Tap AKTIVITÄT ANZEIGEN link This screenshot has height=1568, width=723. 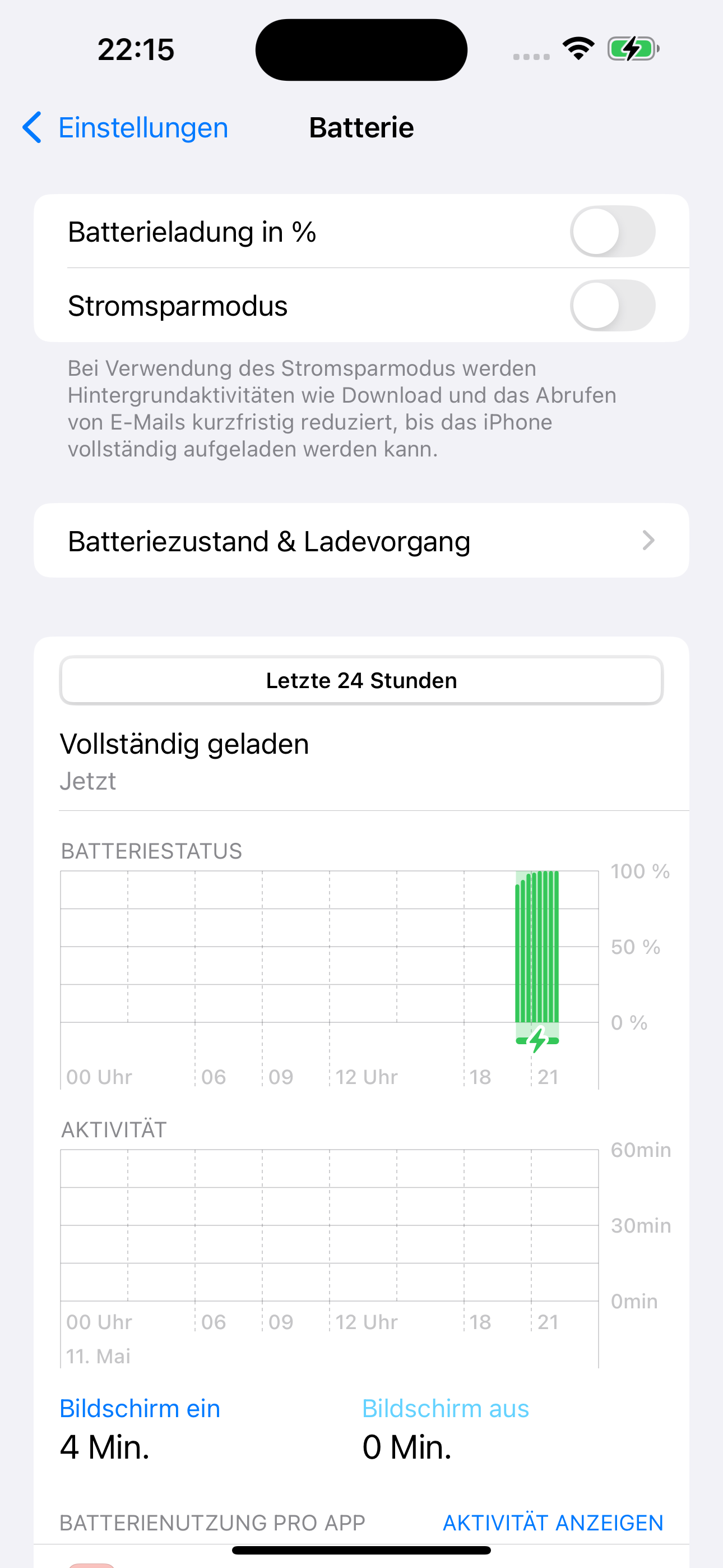553,1523
